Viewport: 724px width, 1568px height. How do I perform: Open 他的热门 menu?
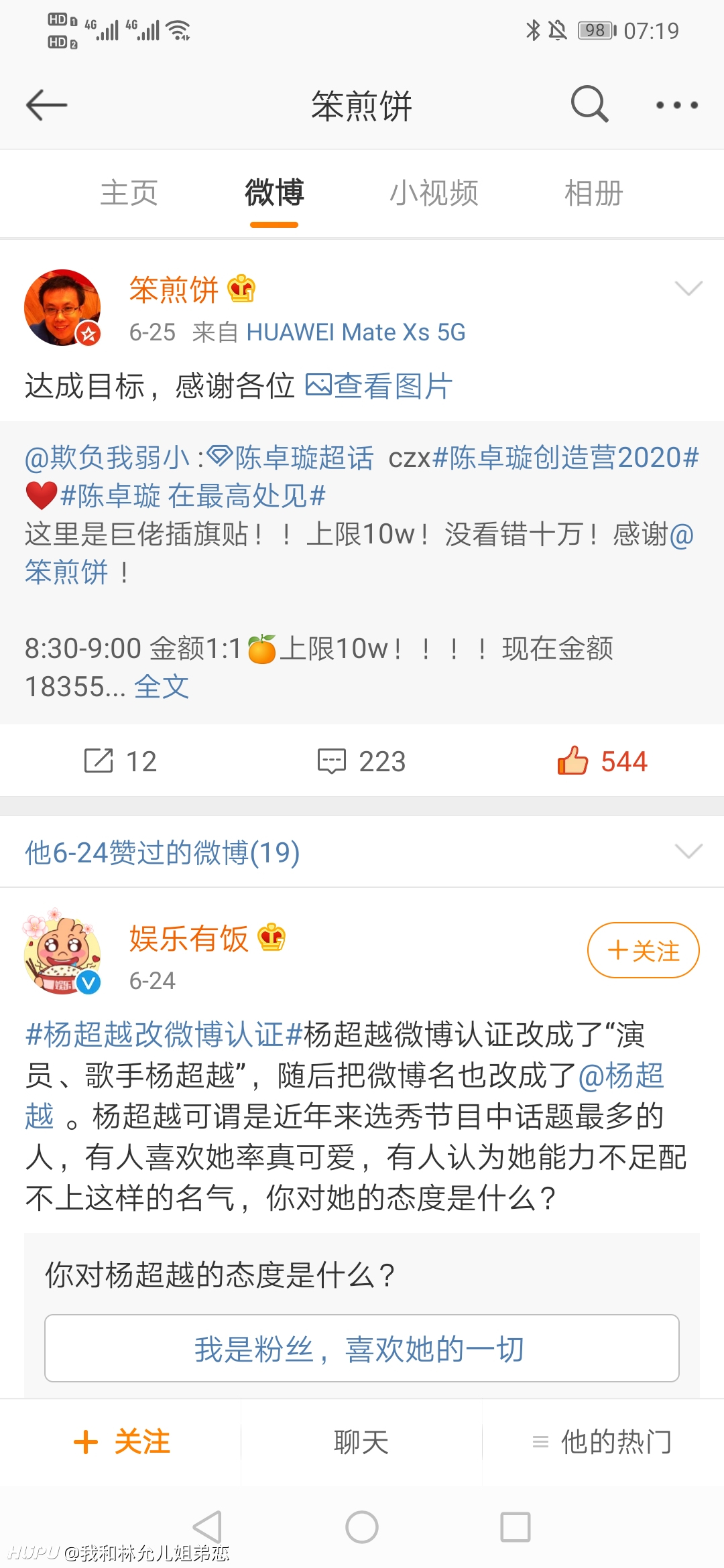pos(603,1442)
